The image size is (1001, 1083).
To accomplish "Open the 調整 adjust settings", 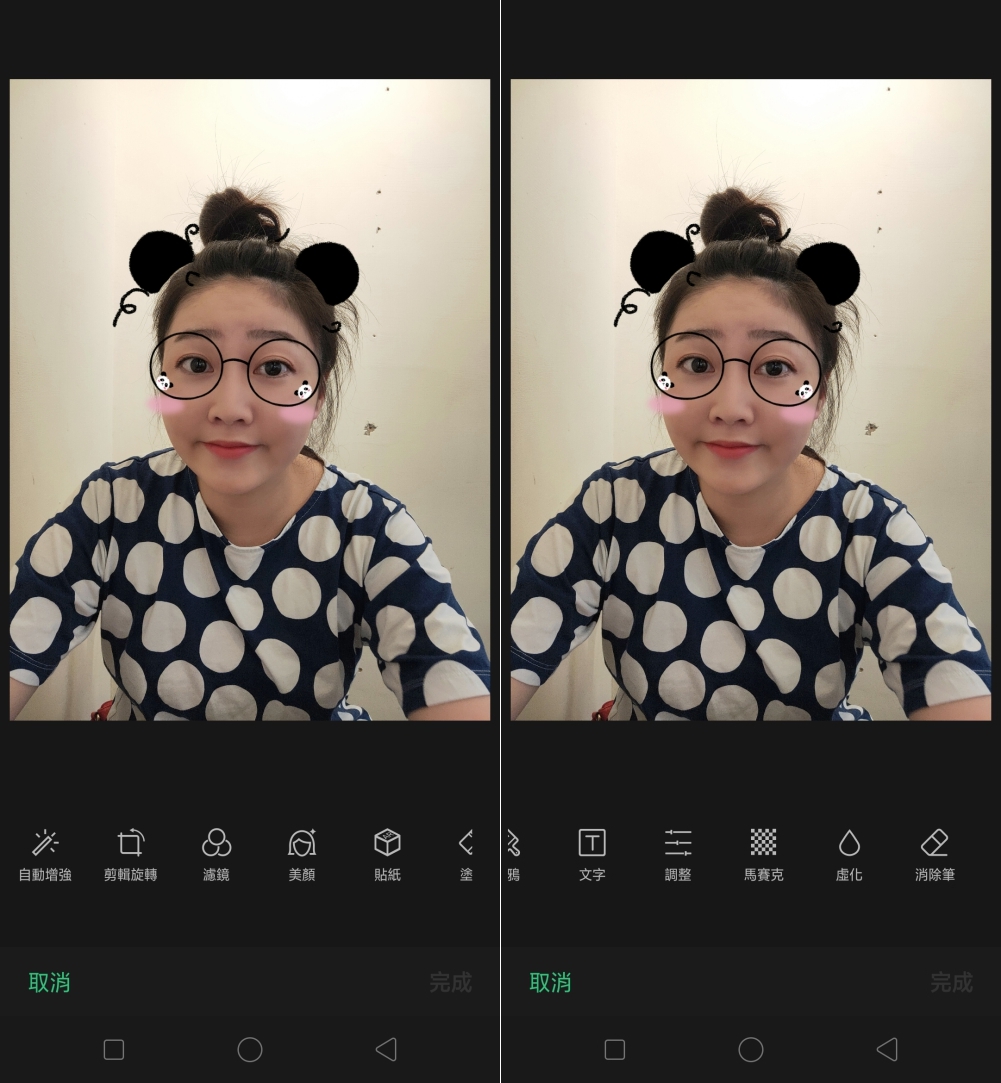I will [678, 853].
